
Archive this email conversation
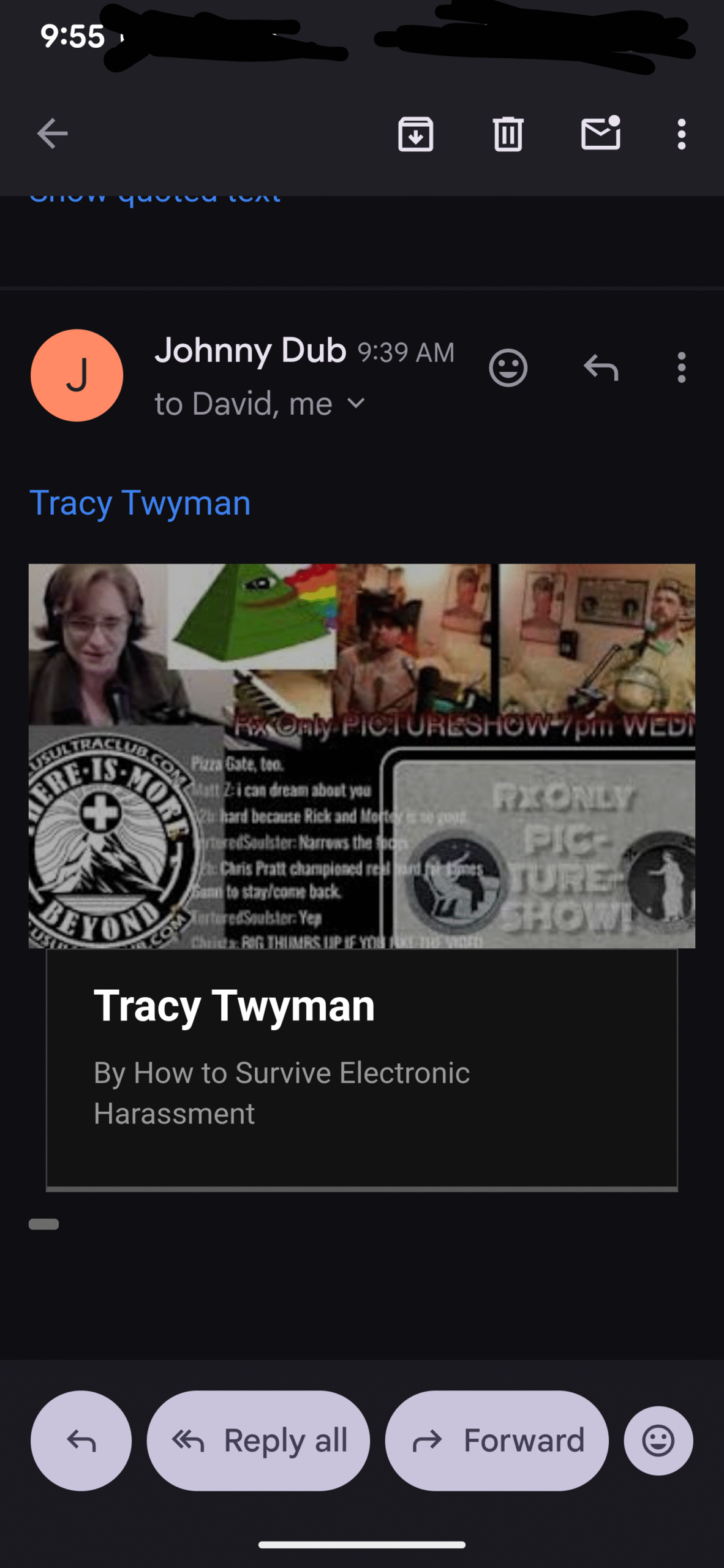pos(415,134)
